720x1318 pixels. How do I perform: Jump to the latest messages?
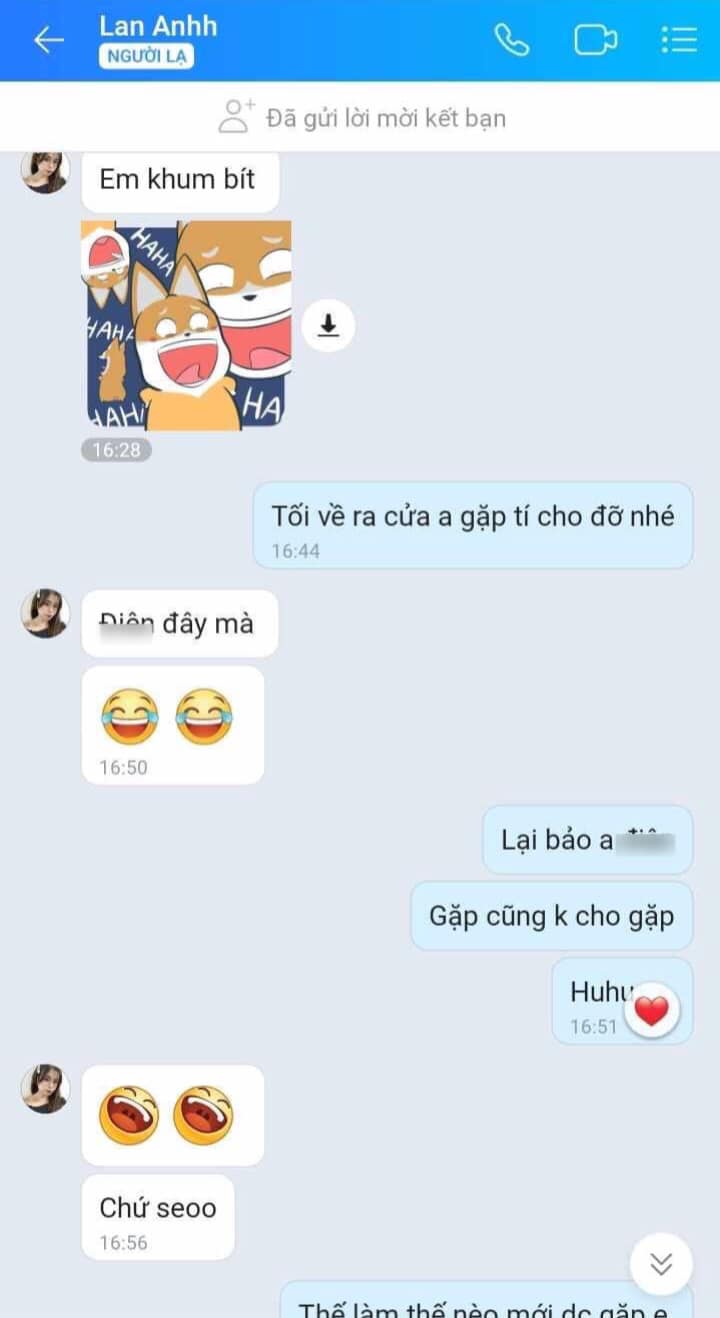[661, 1264]
